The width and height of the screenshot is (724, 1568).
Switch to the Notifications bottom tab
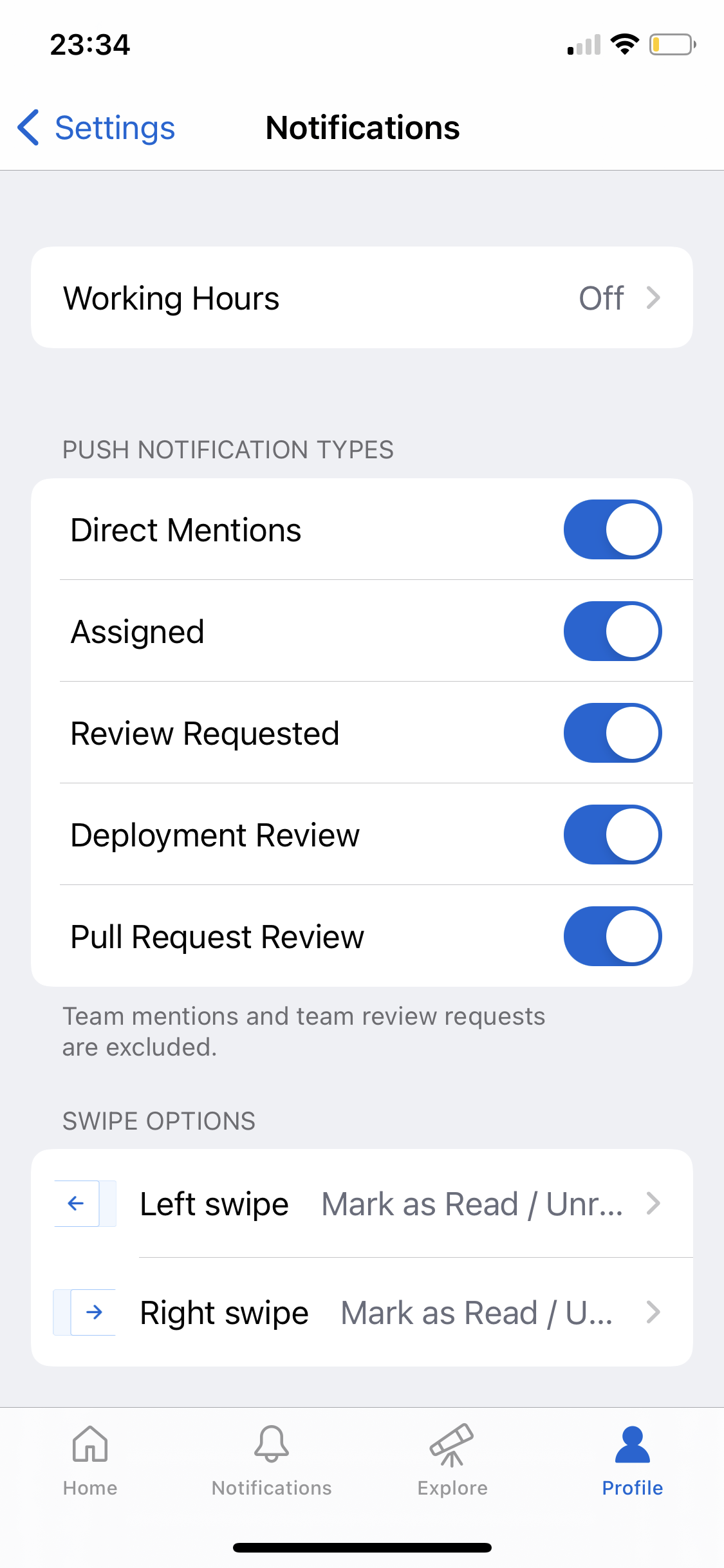point(271,1461)
